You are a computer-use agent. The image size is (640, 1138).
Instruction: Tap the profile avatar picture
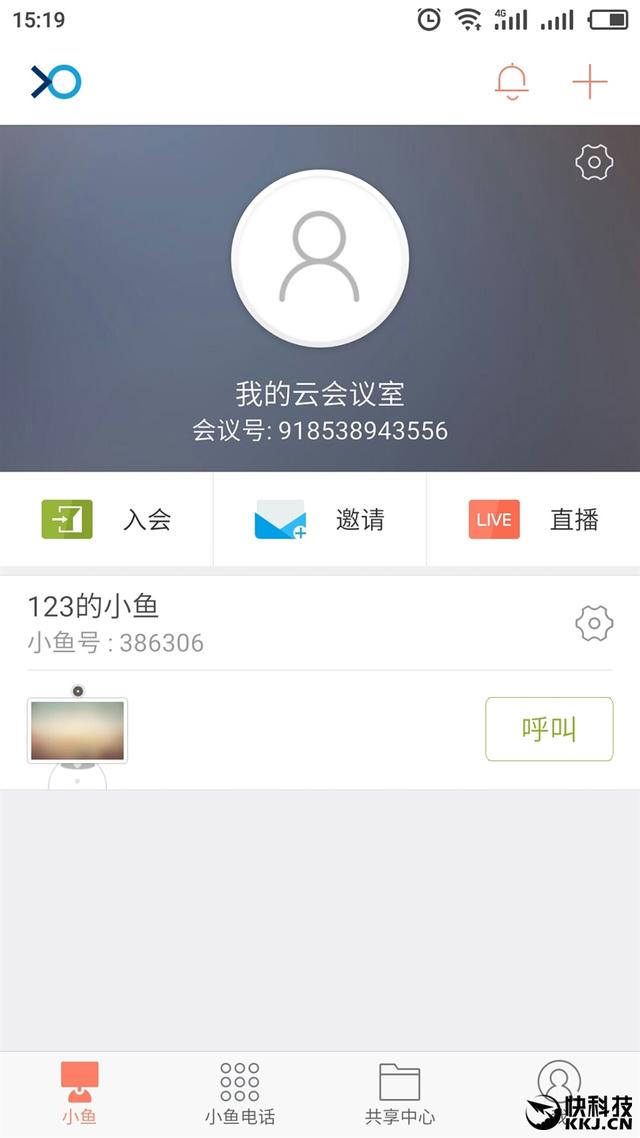pos(320,259)
